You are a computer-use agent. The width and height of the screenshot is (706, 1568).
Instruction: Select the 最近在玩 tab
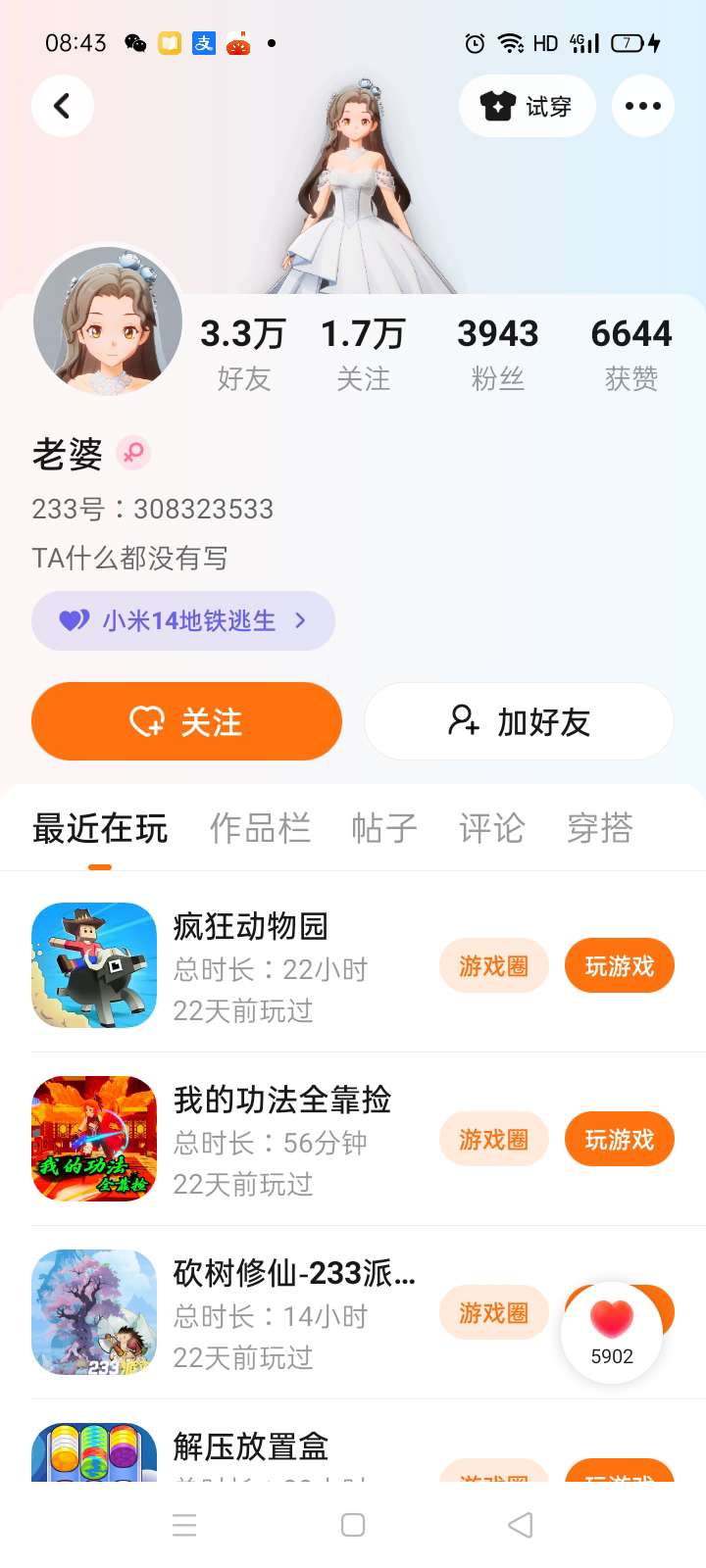pos(100,828)
